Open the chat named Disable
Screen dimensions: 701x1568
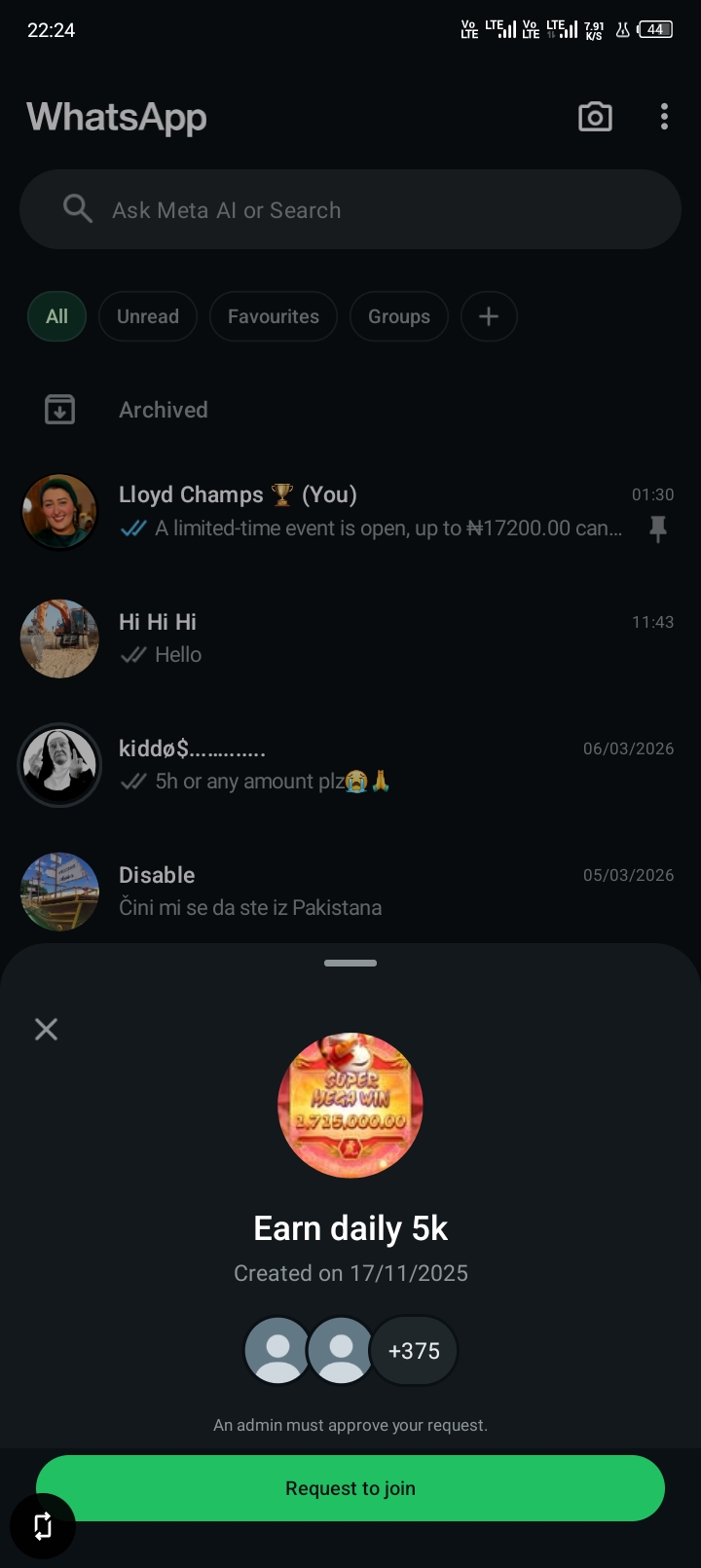pos(370,892)
